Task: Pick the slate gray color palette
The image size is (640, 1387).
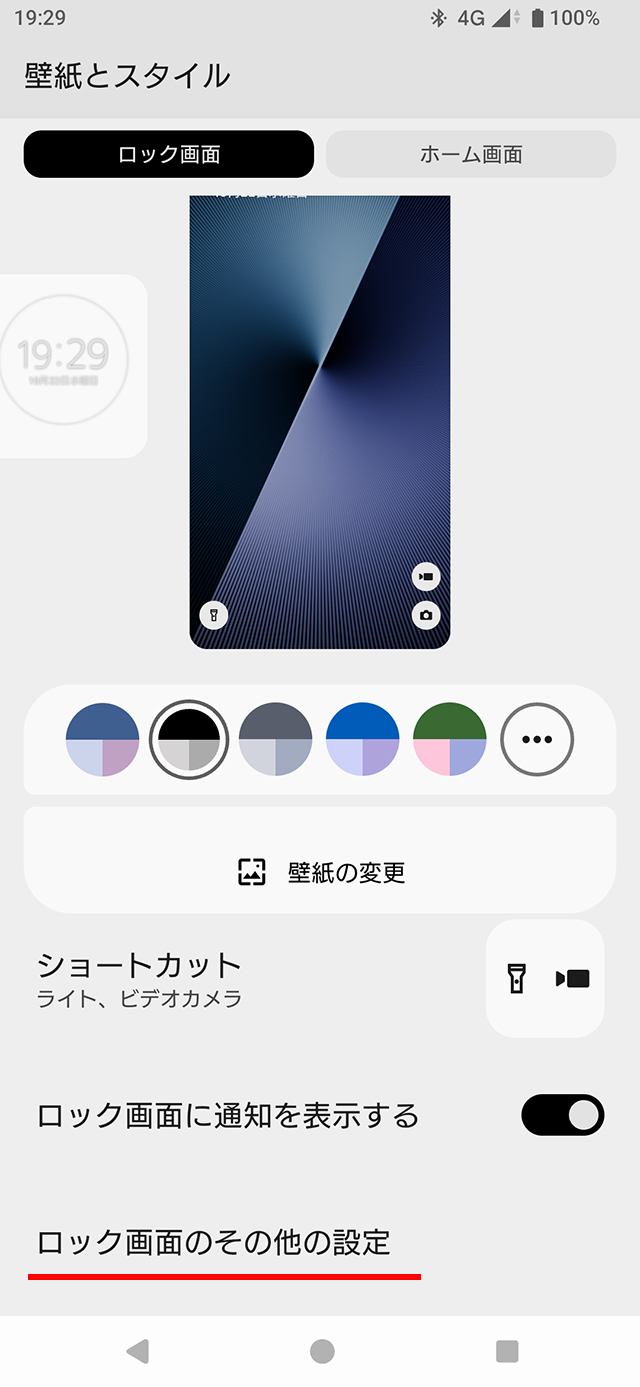Action: point(276,740)
